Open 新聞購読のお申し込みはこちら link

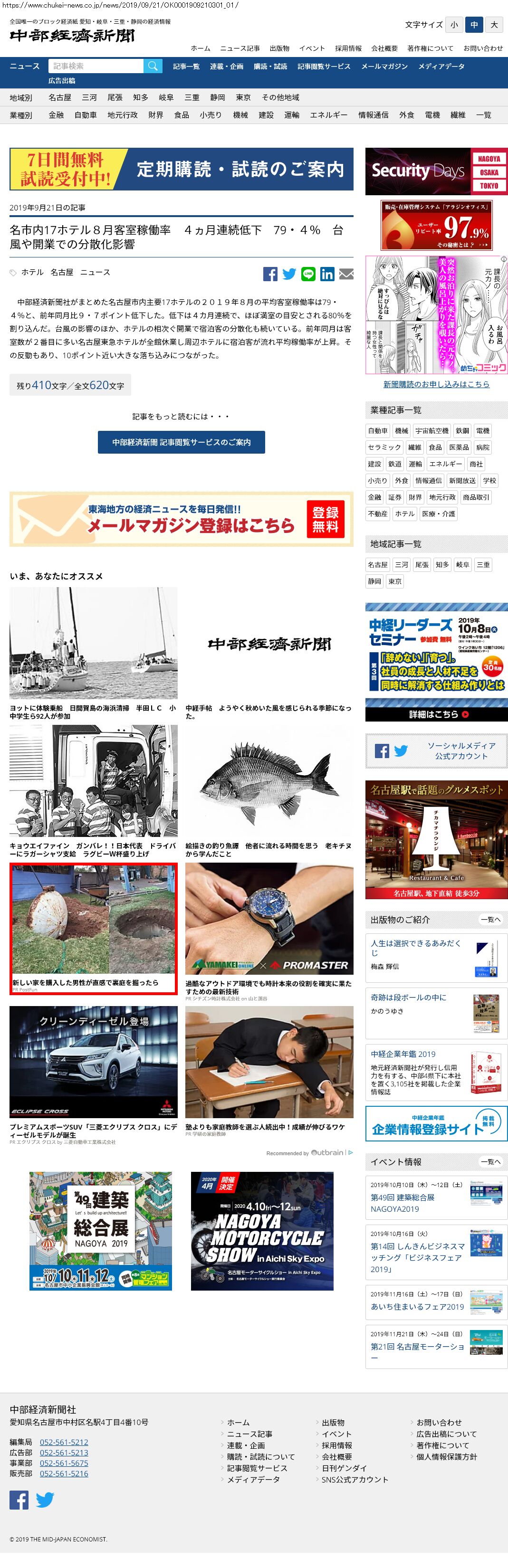(x=436, y=384)
